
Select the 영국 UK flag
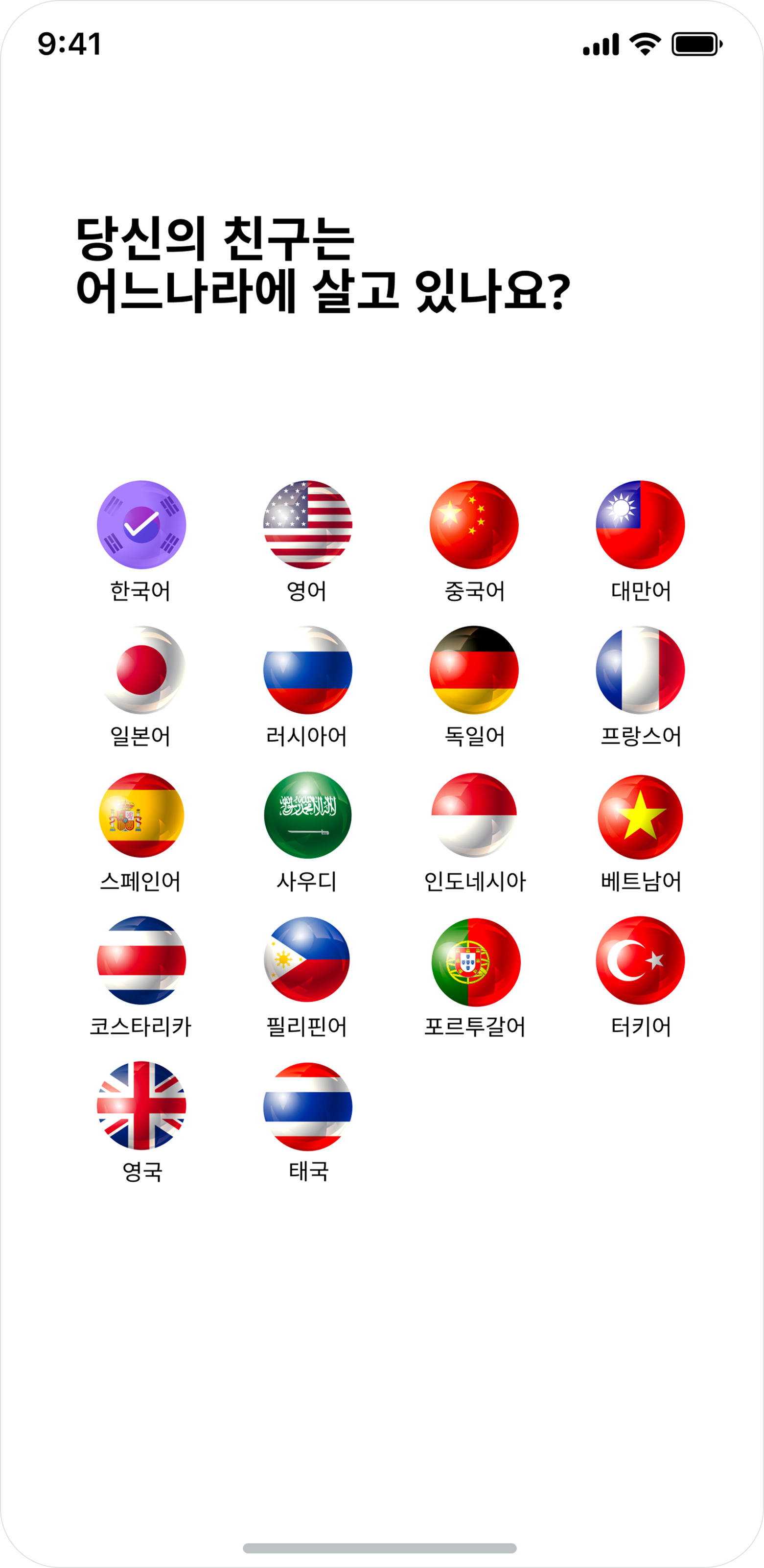tap(141, 1105)
